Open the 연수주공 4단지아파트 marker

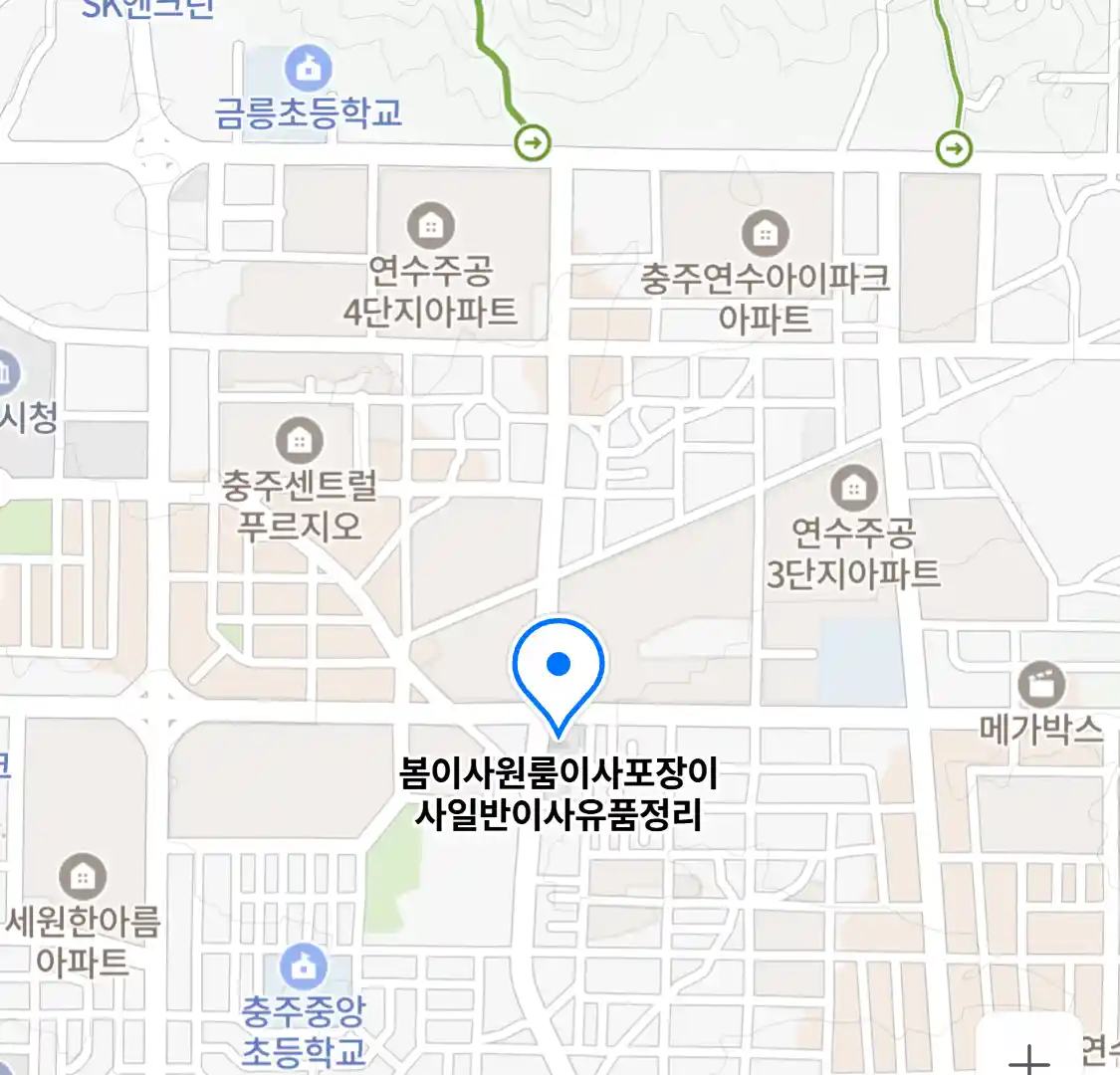click(x=430, y=227)
